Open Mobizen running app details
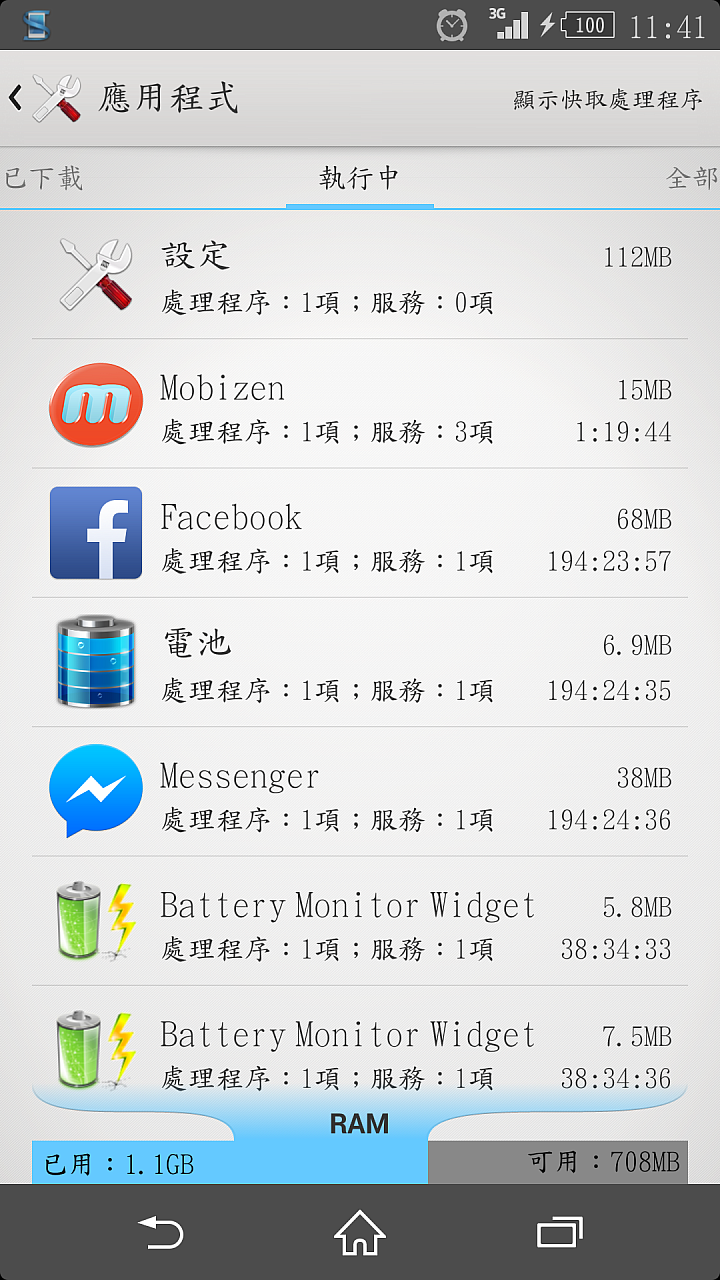 [360, 405]
